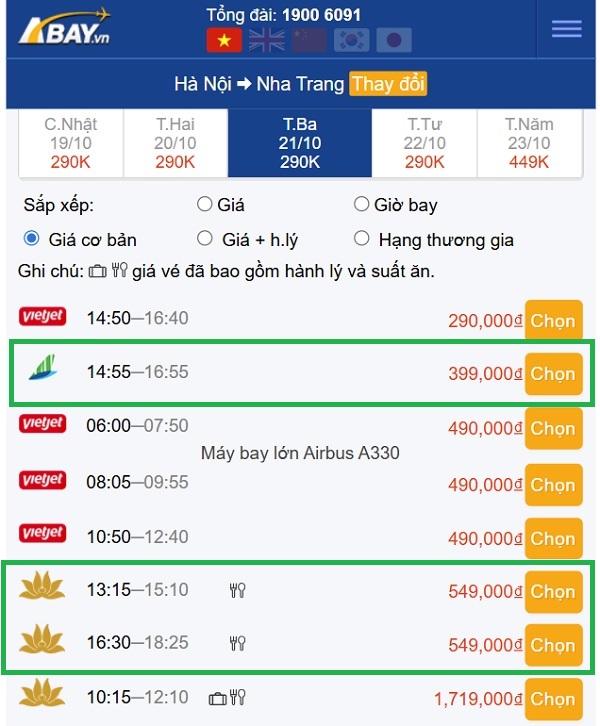
Task: Choose the Vietjet 10:50–12:40 flight
Action: (x=553, y=538)
